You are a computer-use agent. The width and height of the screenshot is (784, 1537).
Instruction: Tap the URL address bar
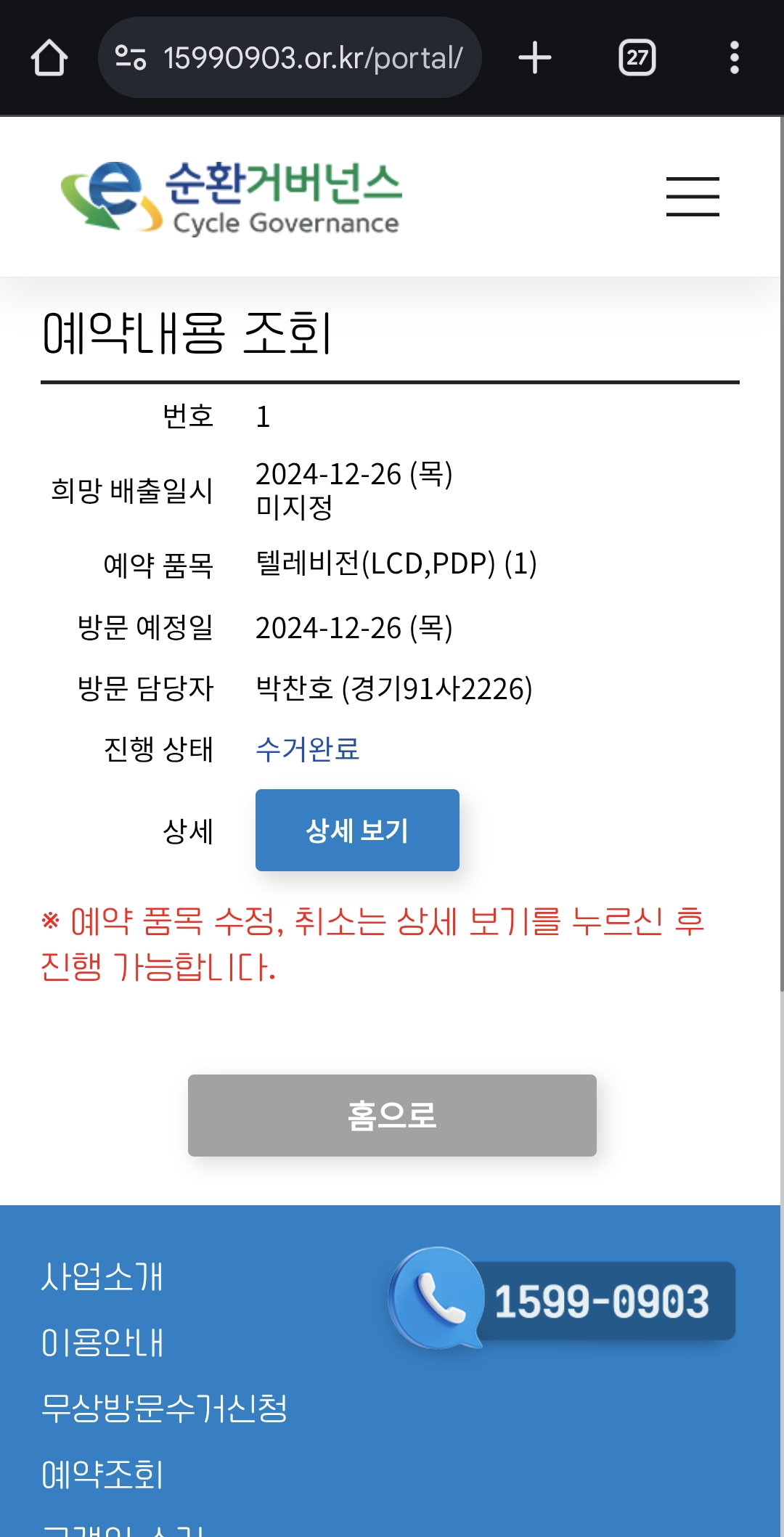[x=290, y=57]
